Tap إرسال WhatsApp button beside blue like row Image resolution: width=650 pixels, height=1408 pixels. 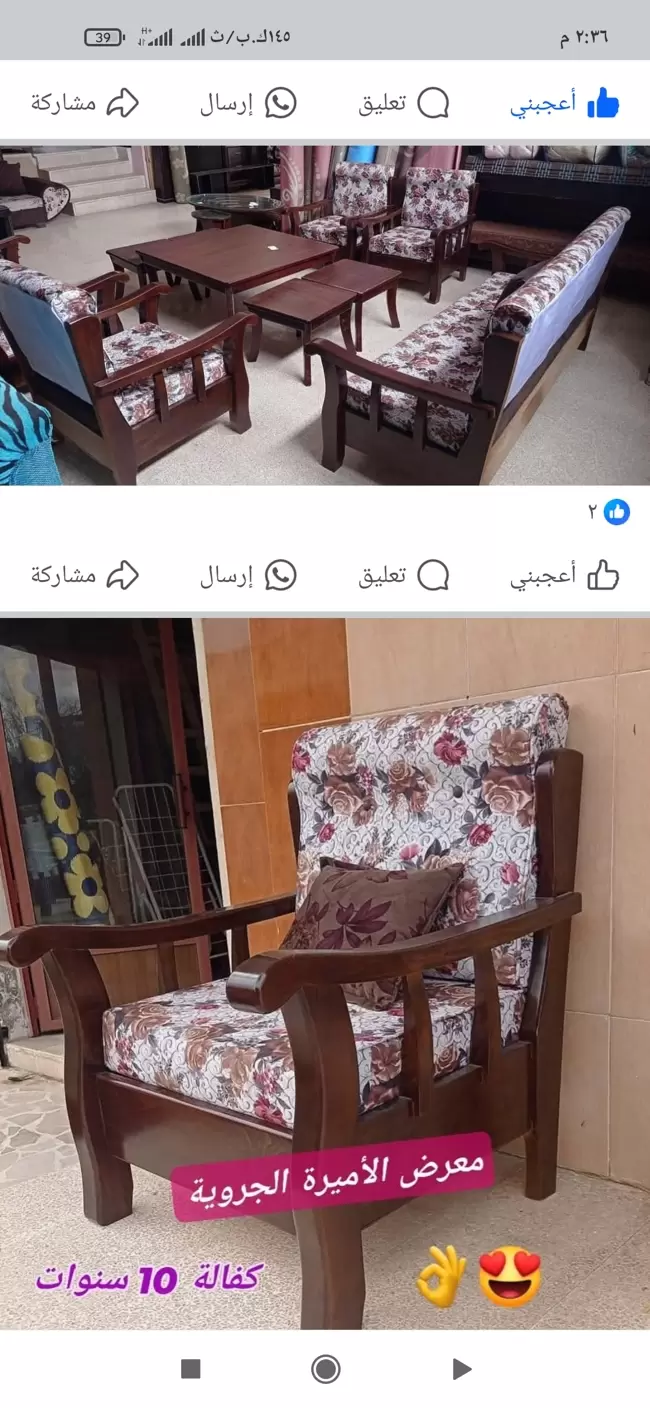point(248,103)
